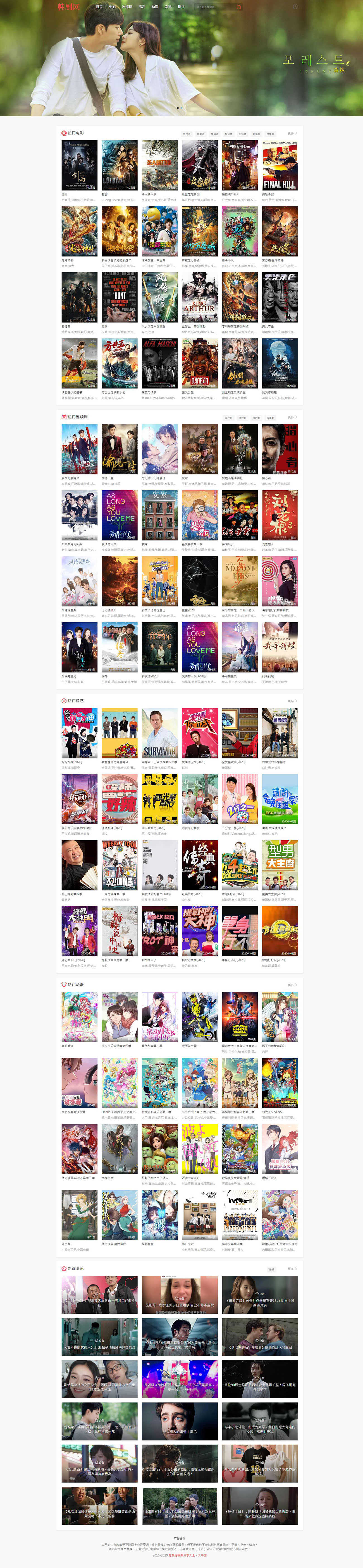Open the 动漫 nav tab
The width and height of the screenshot is (363, 1568).
155,7
